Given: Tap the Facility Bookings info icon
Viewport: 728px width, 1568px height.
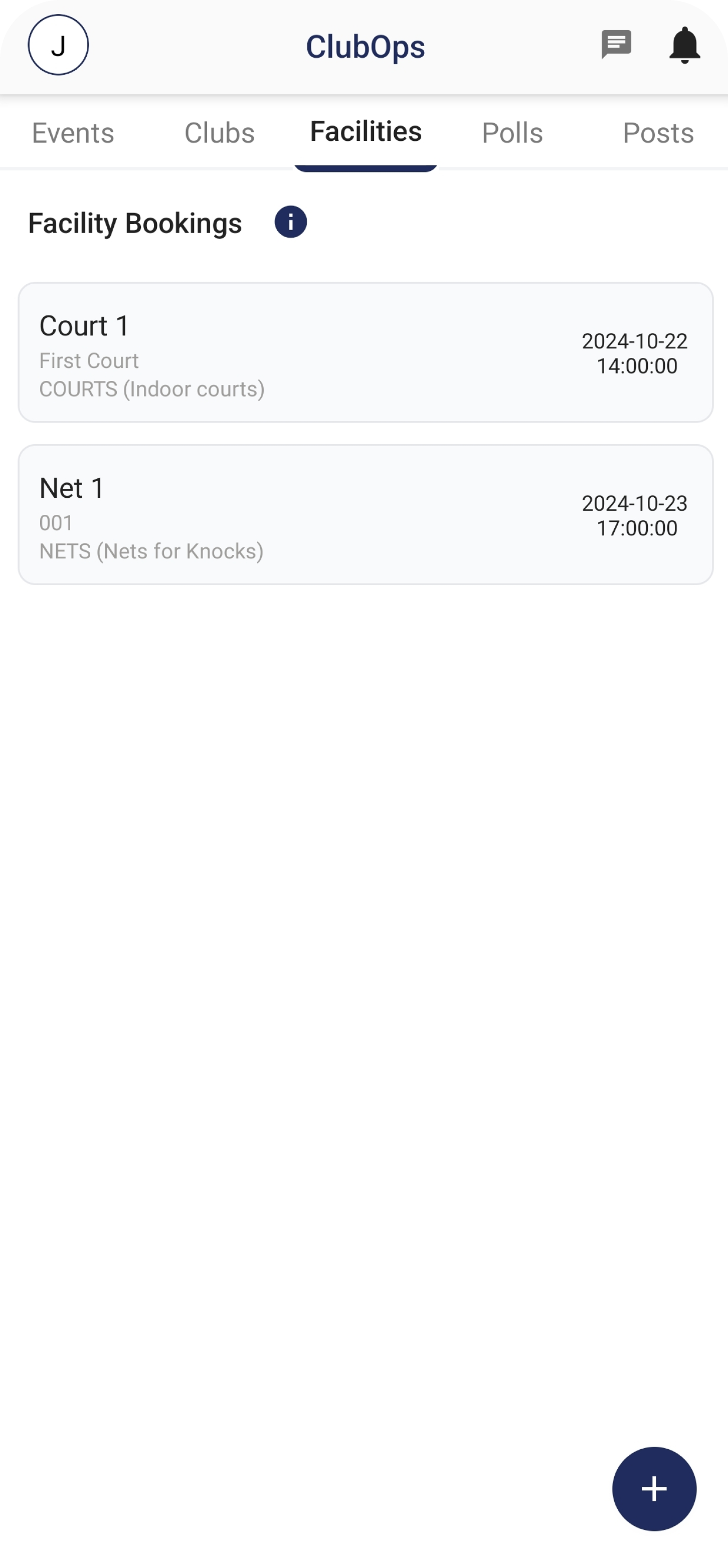Looking at the screenshot, I should pos(290,222).
